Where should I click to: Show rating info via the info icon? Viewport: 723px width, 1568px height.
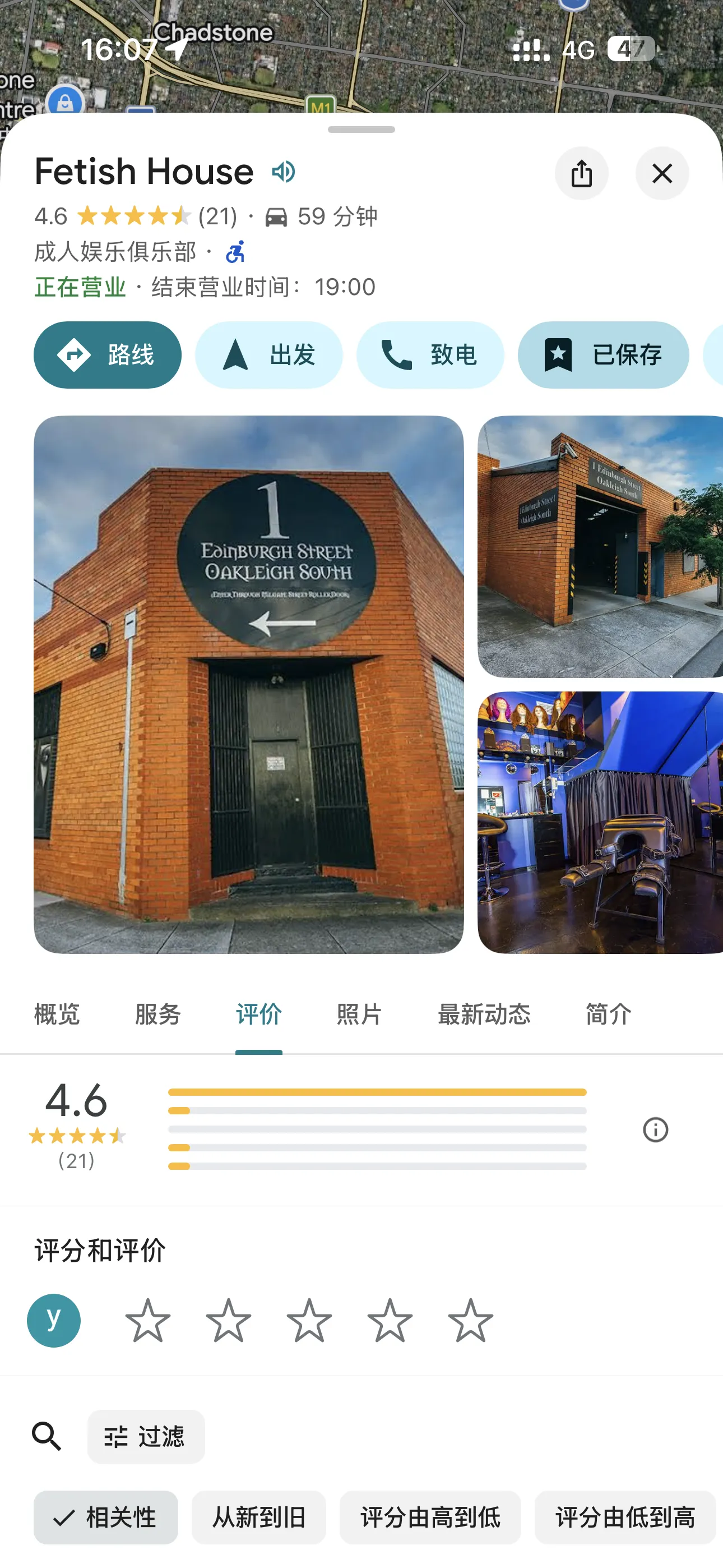pyautogui.click(x=655, y=1130)
